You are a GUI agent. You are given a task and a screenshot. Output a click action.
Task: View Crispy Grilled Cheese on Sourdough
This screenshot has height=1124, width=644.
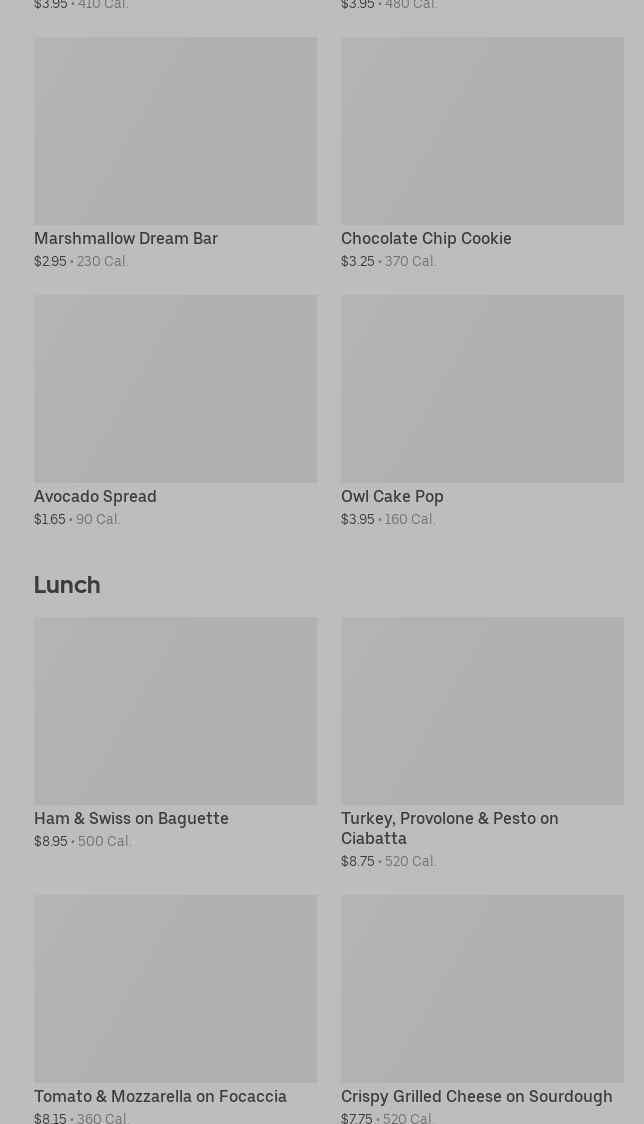point(482,1009)
